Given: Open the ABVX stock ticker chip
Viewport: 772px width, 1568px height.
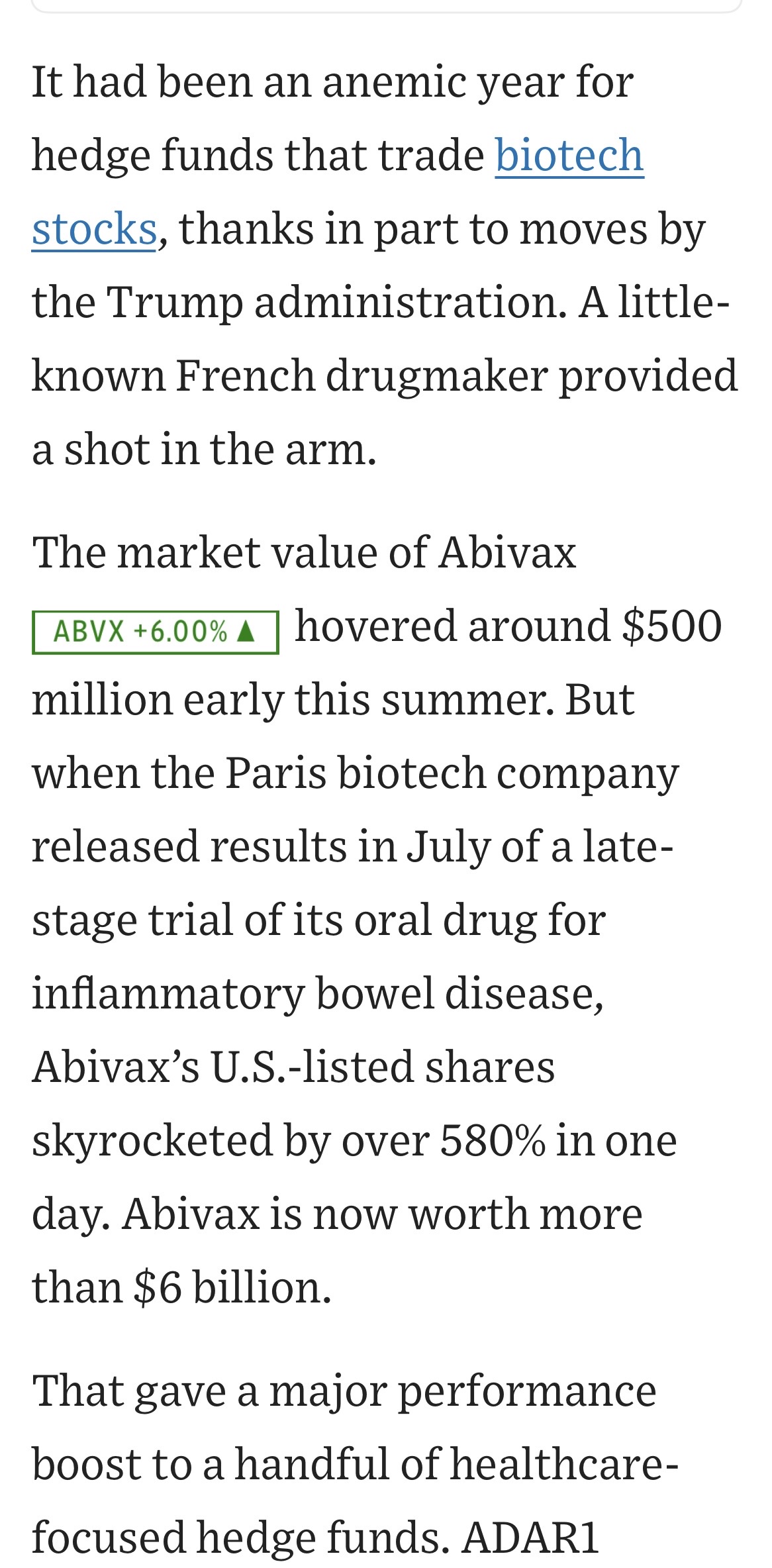Looking at the screenshot, I should coord(156,632).
